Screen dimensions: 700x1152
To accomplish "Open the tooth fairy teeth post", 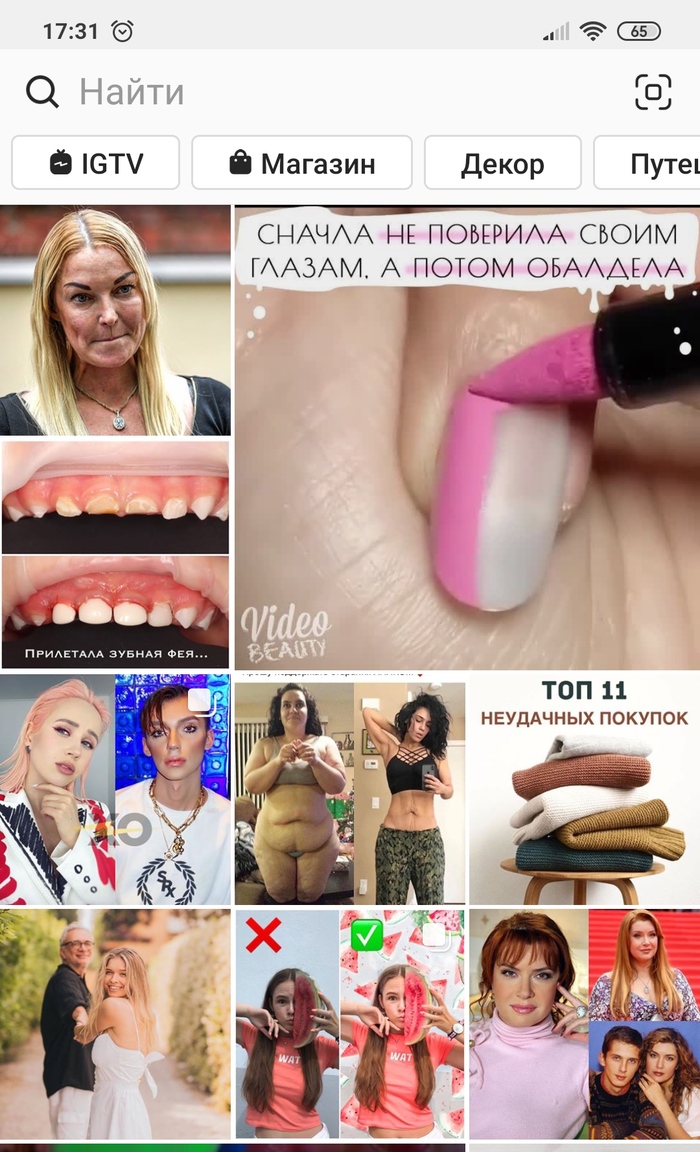I will click(x=115, y=554).
